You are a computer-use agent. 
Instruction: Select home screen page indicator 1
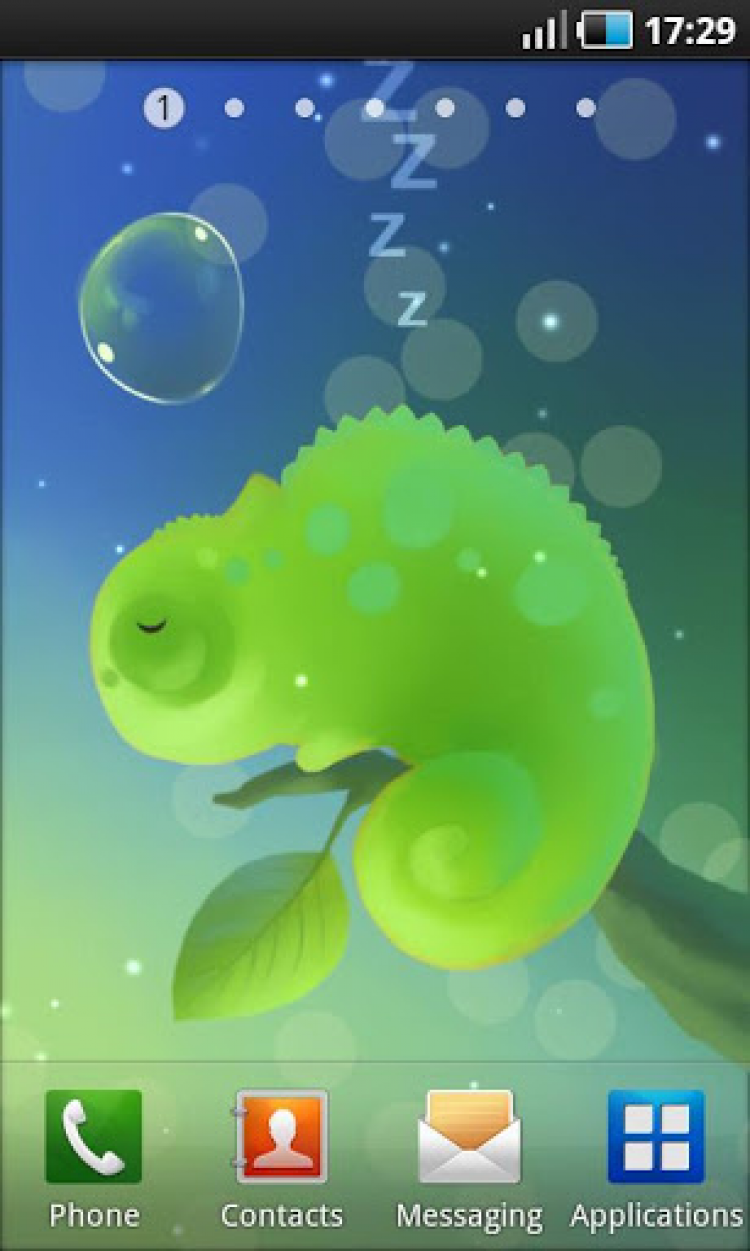[x=163, y=108]
